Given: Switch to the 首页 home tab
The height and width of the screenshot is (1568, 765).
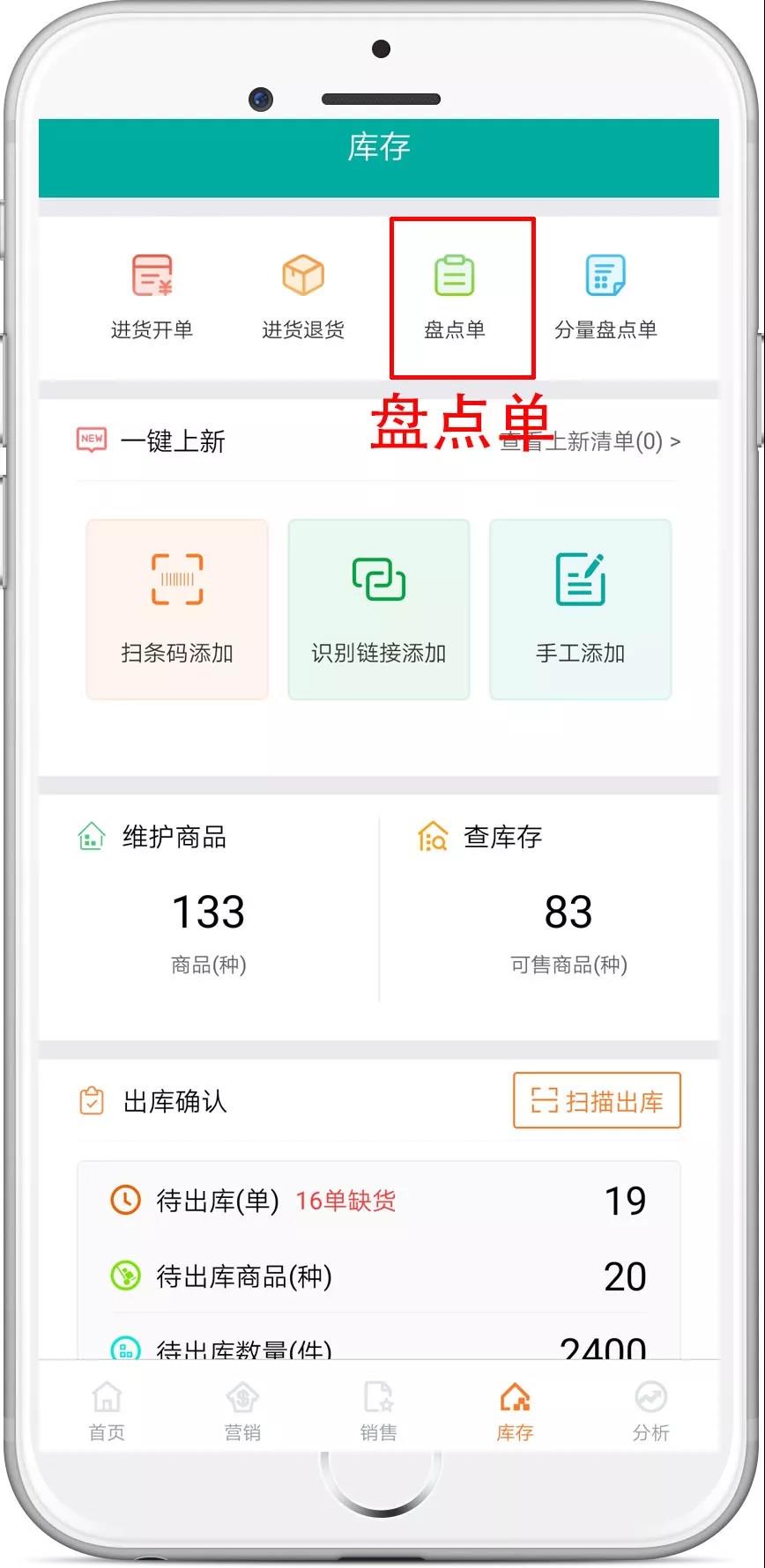Looking at the screenshot, I should click(x=107, y=1411).
